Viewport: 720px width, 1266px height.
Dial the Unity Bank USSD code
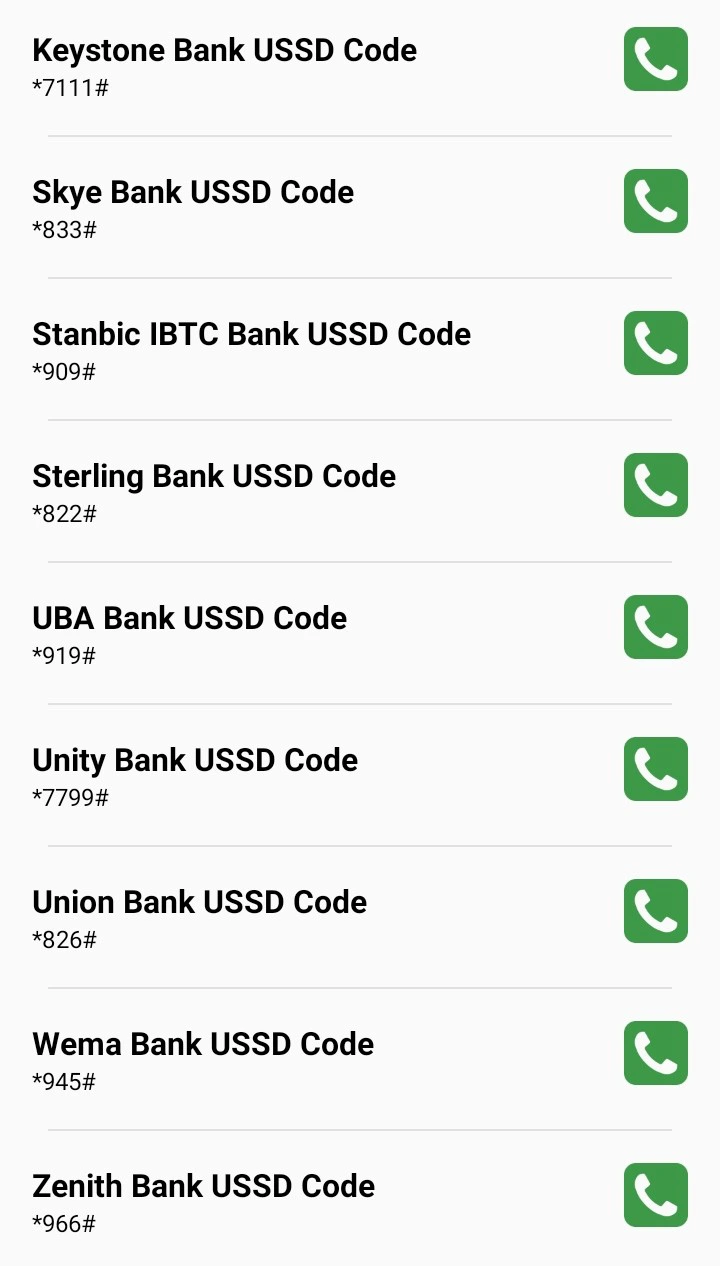(x=656, y=769)
